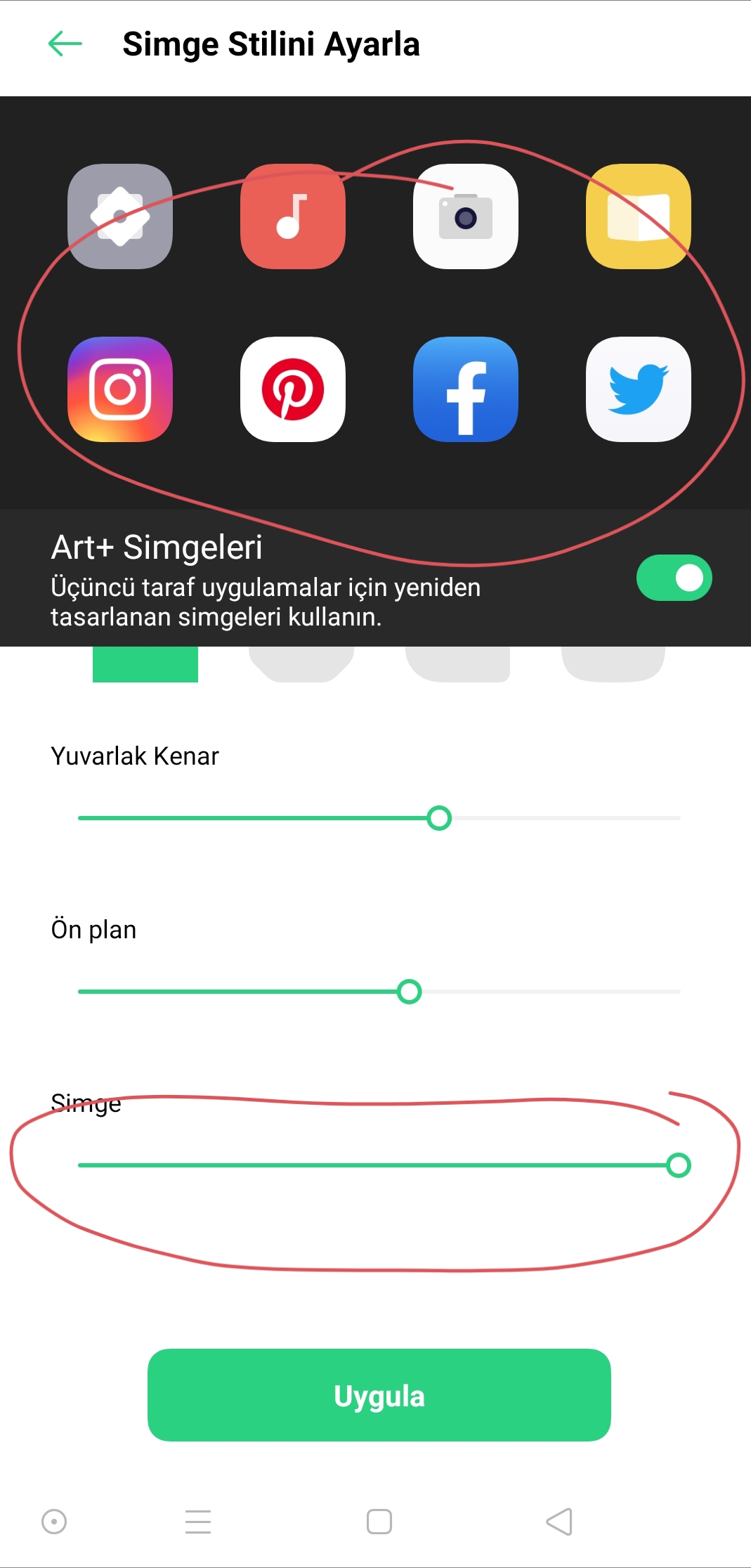Turn off the Art+ Simgeleri switch
The width and height of the screenshot is (751, 1568).
tap(674, 578)
